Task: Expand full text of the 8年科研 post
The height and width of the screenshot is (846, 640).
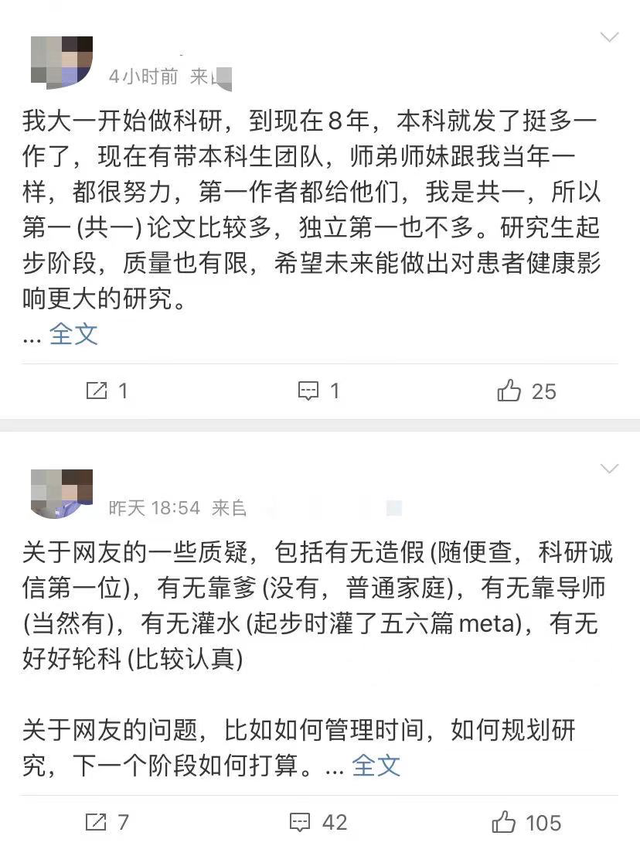Action: click(x=74, y=334)
